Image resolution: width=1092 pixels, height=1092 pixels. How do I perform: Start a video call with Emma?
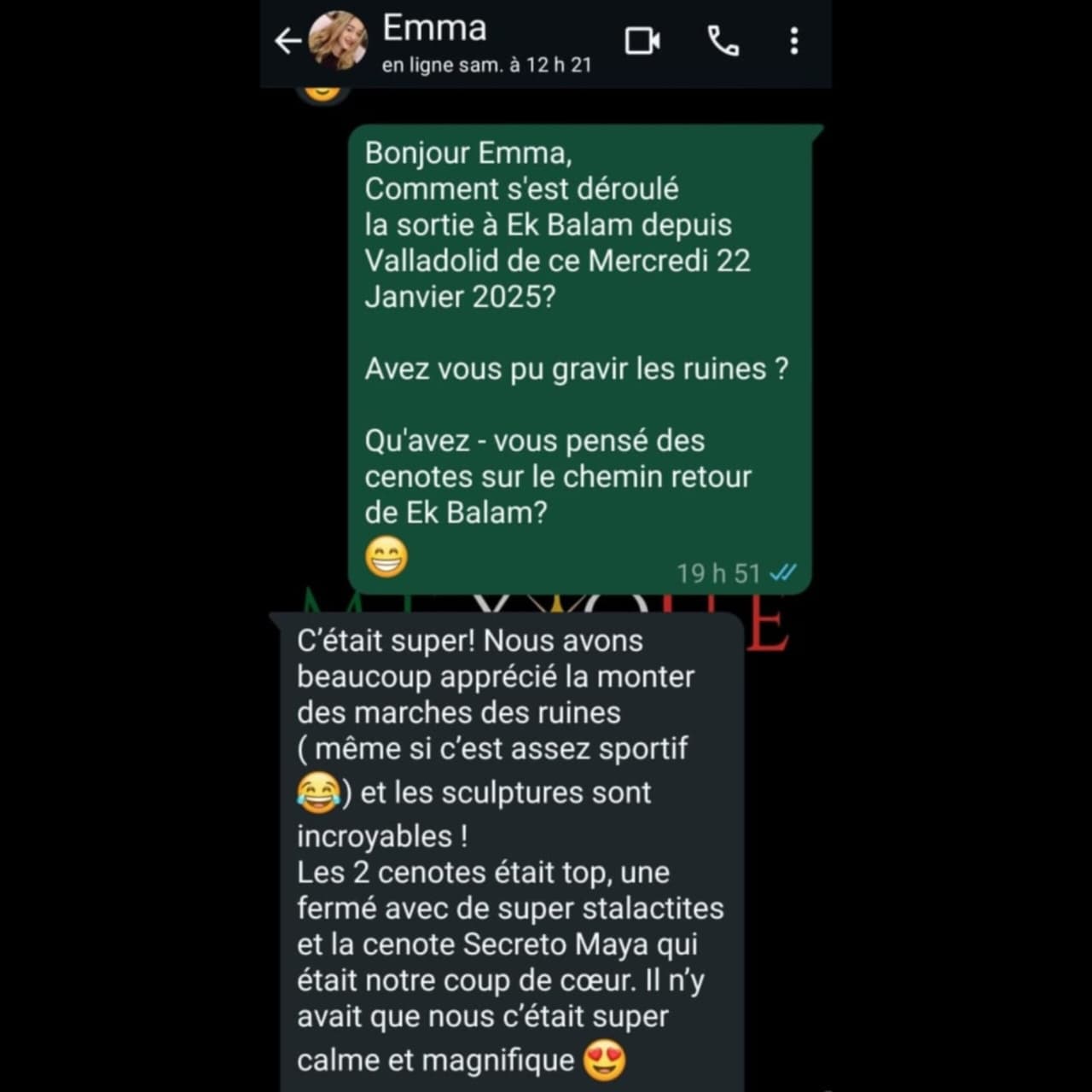tap(642, 40)
